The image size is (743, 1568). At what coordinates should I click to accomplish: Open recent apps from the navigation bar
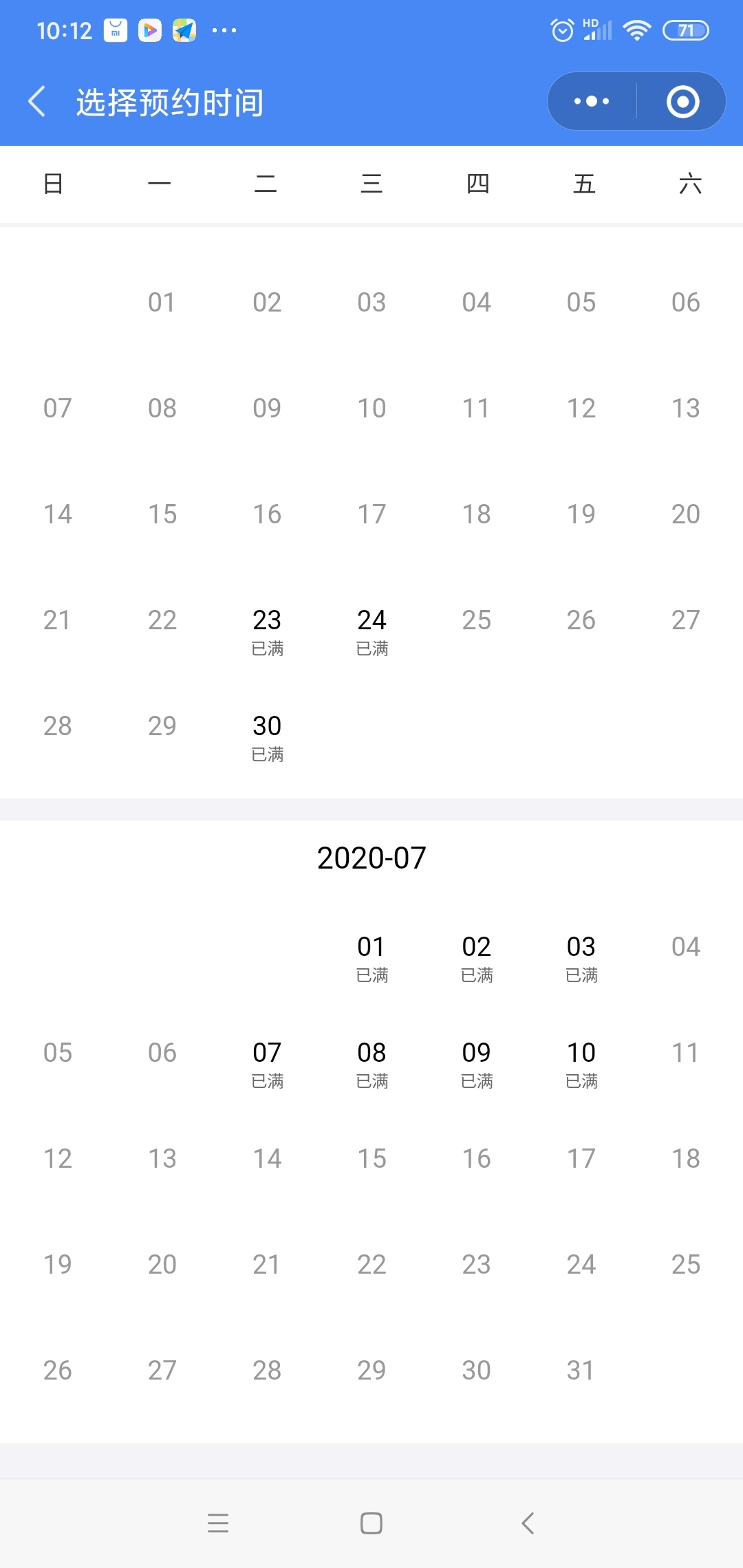point(218,1523)
